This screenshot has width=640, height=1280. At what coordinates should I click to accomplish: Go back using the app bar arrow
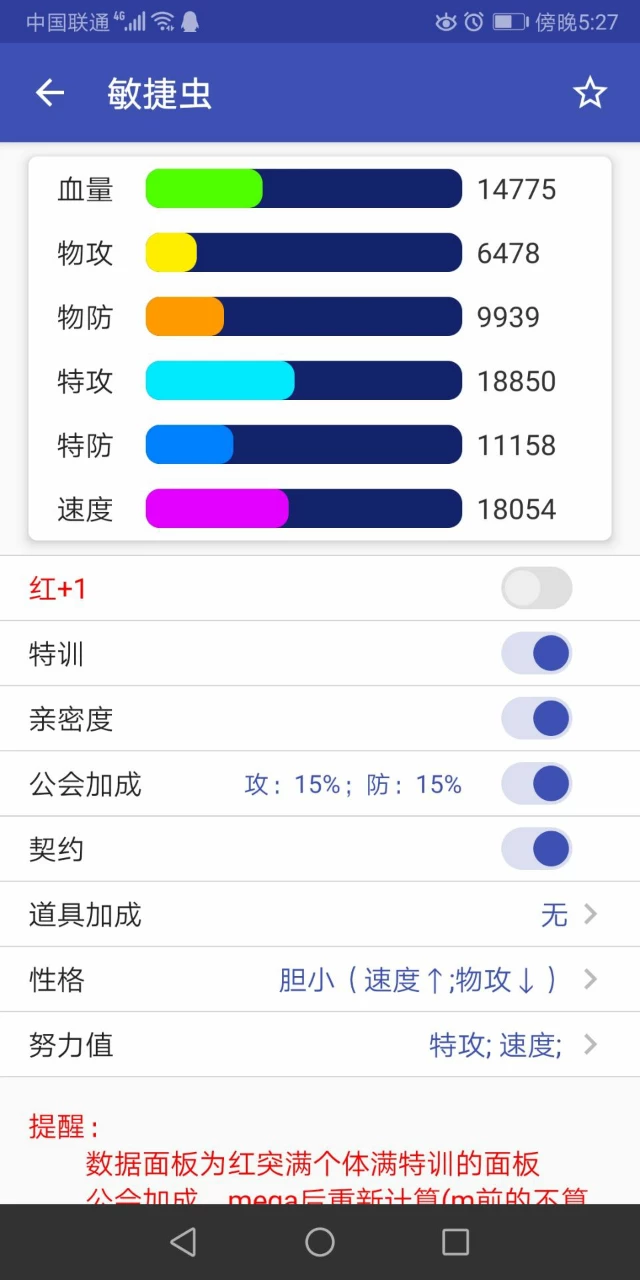[49, 93]
